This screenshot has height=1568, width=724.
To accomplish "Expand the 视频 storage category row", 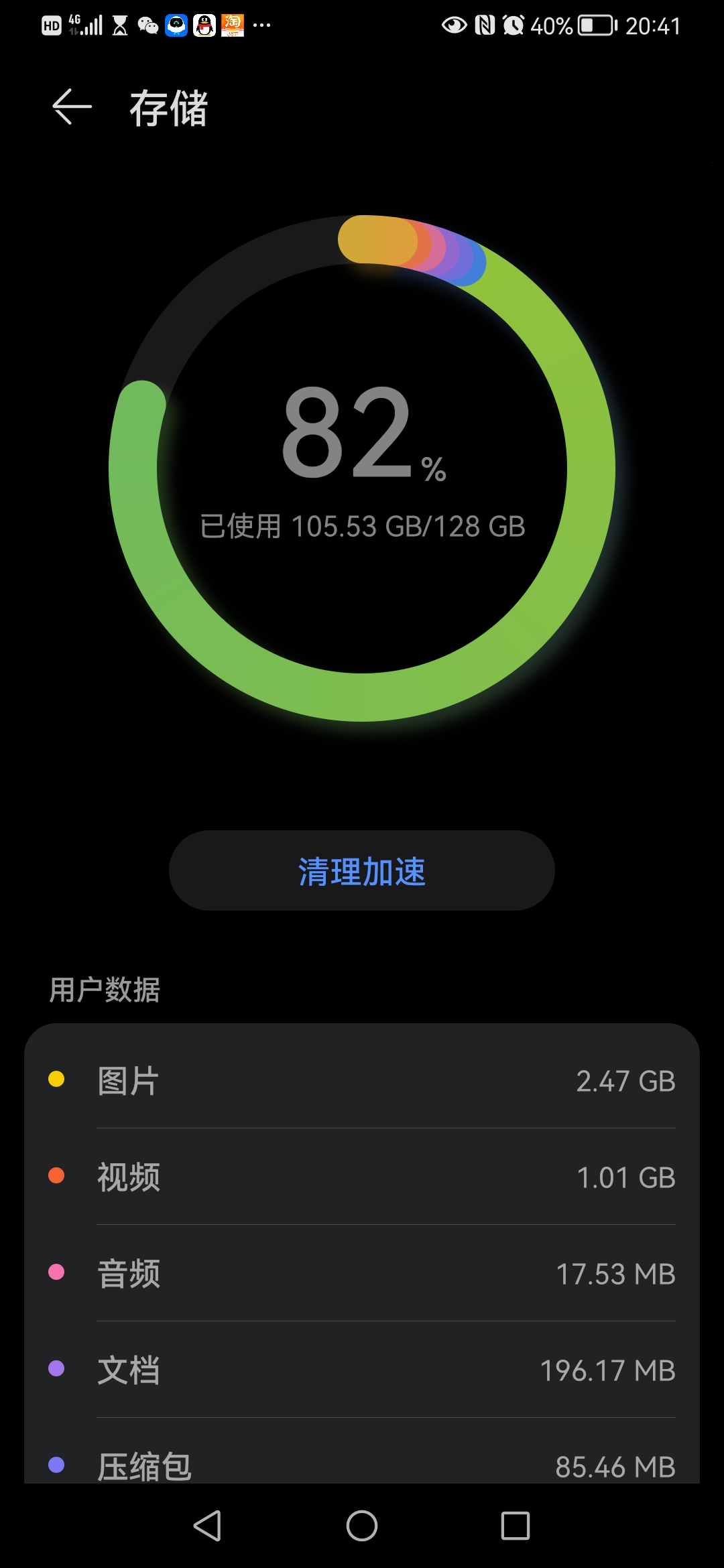I will point(362,1178).
